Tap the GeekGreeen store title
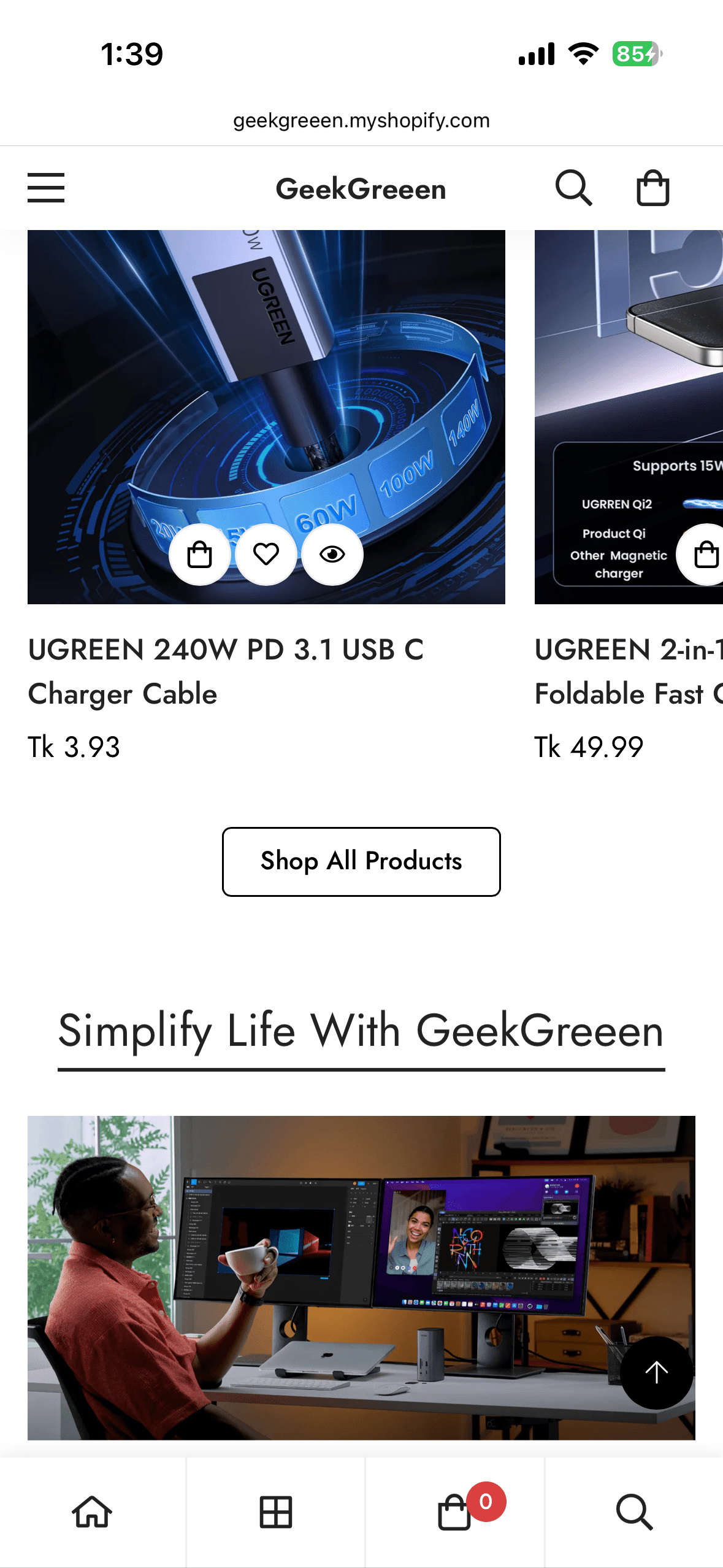This screenshot has width=723, height=1568. [x=361, y=189]
